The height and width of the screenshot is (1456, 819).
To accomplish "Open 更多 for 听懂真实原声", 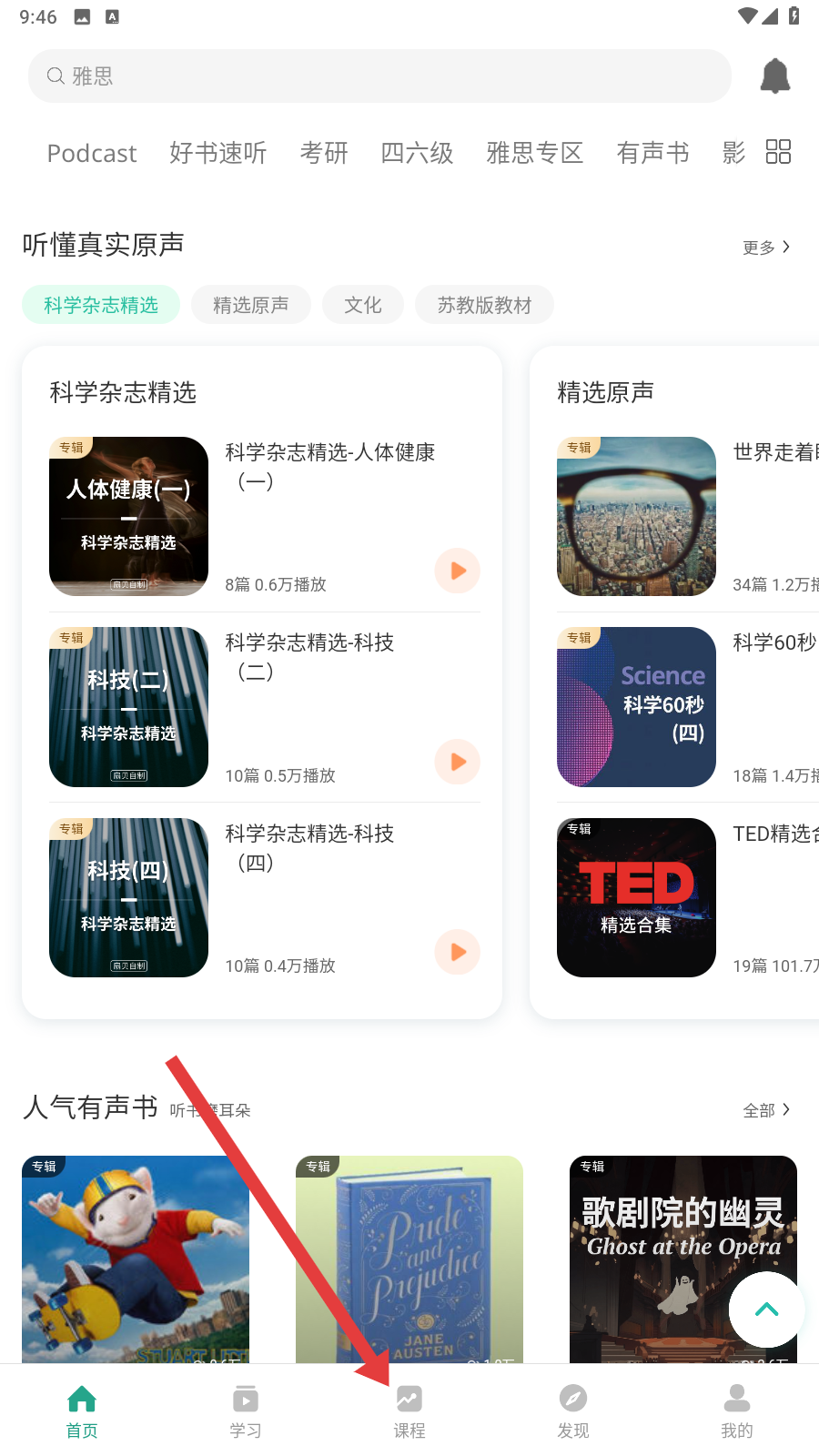I will coord(766,248).
